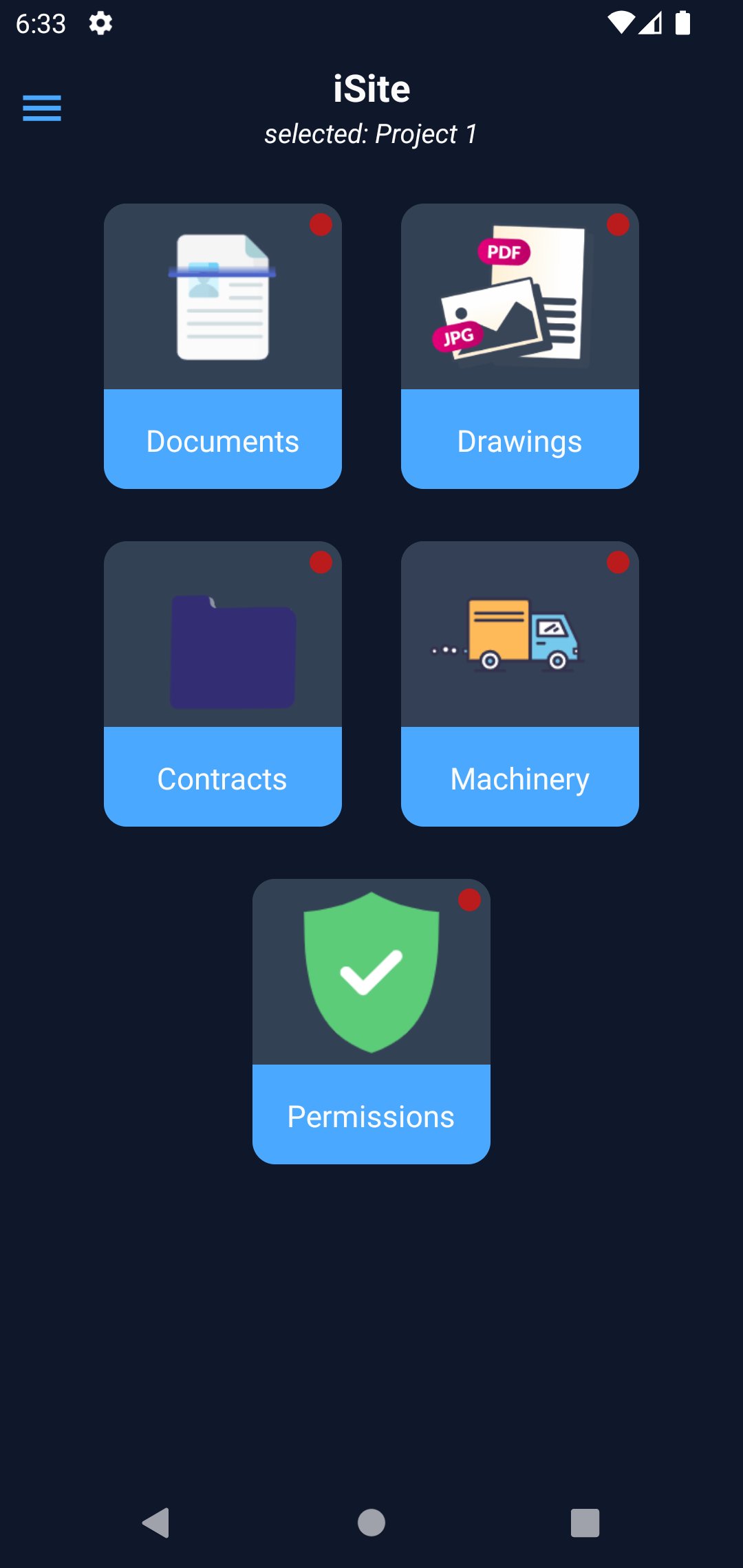The width and height of the screenshot is (743, 1568).
Task: Click the battery indicator icon
Action: click(684, 23)
